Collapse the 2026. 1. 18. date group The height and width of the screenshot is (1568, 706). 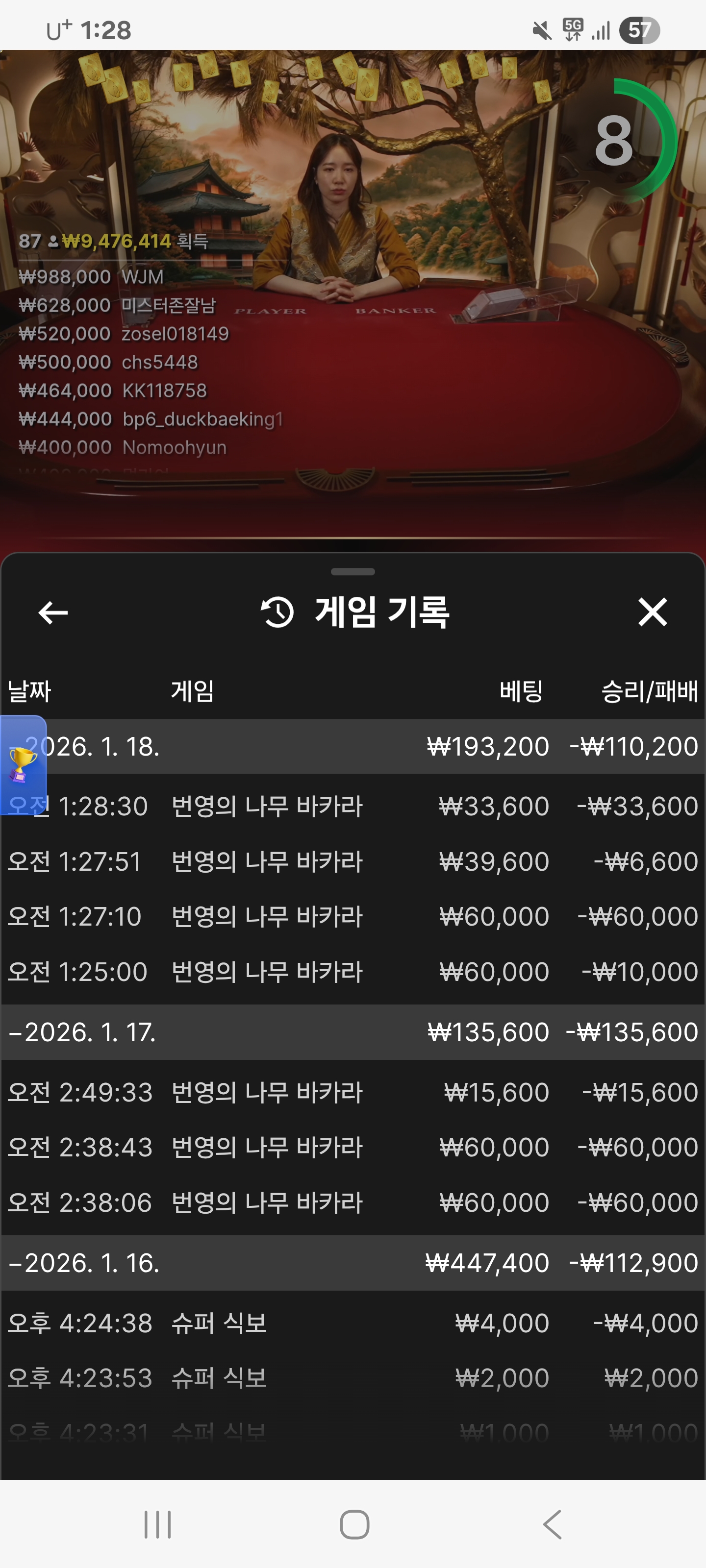coord(353,746)
